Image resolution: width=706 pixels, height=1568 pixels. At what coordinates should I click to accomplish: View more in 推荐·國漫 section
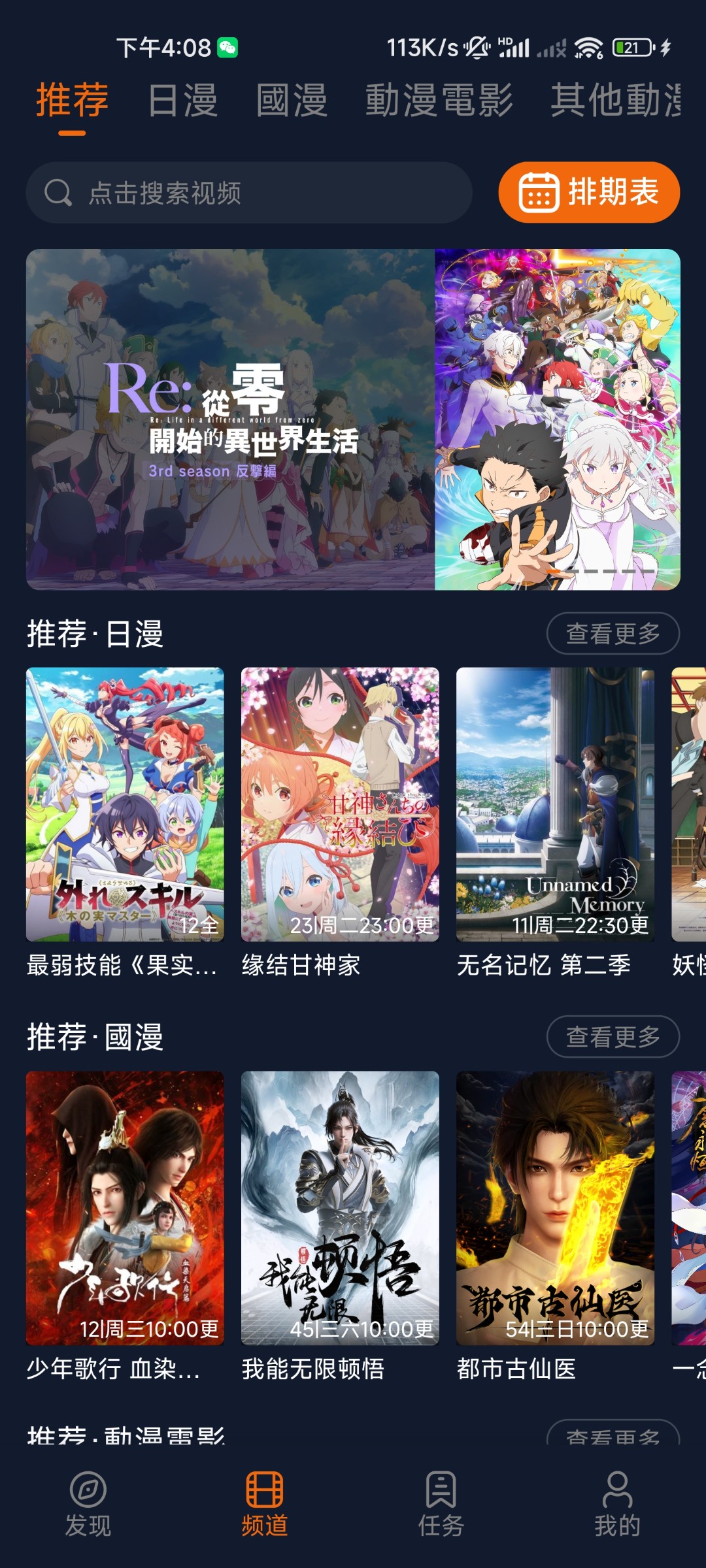pyautogui.click(x=613, y=1037)
